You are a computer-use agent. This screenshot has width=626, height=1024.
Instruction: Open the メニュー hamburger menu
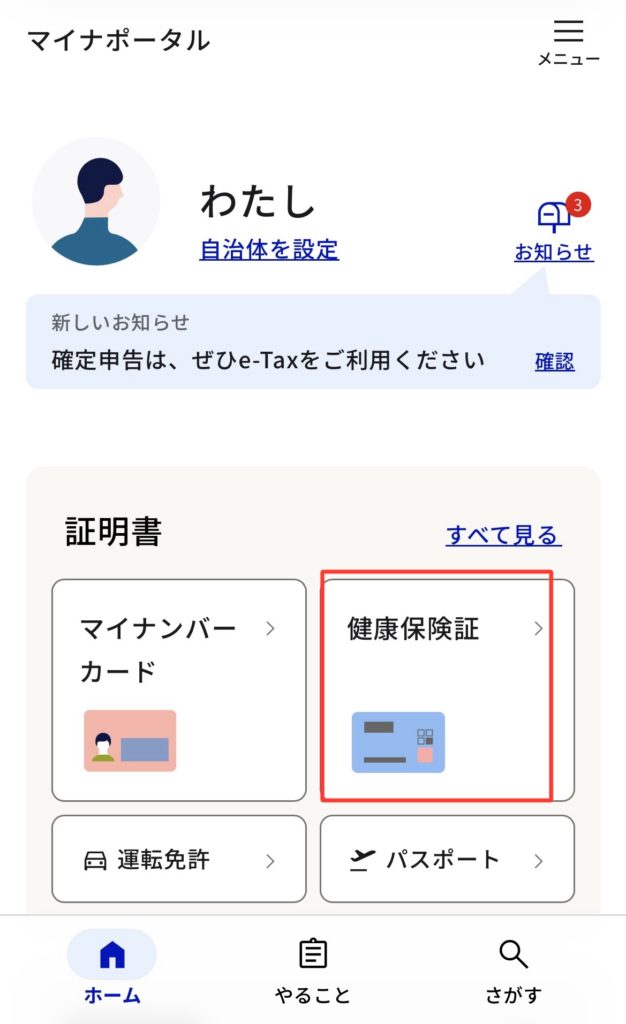pyautogui.click(x=568, y=41)
